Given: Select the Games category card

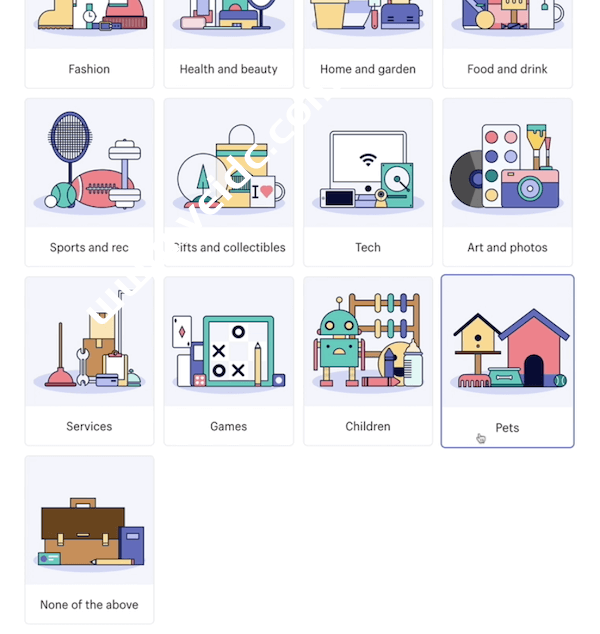Looking at the screenshot, I should click(x=228, y=361).
